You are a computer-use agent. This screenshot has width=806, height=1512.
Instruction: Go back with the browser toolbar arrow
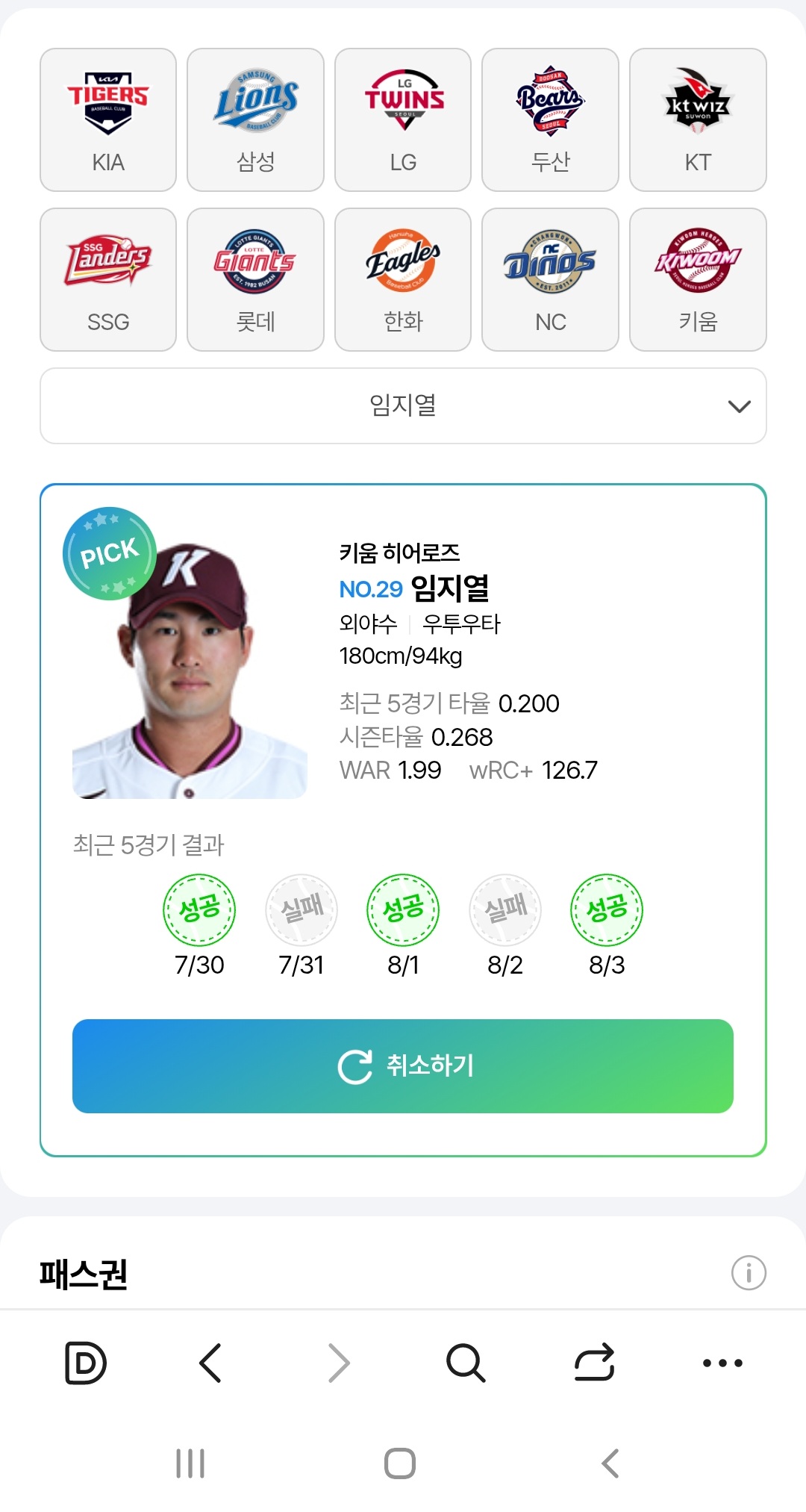point(210,1363)
